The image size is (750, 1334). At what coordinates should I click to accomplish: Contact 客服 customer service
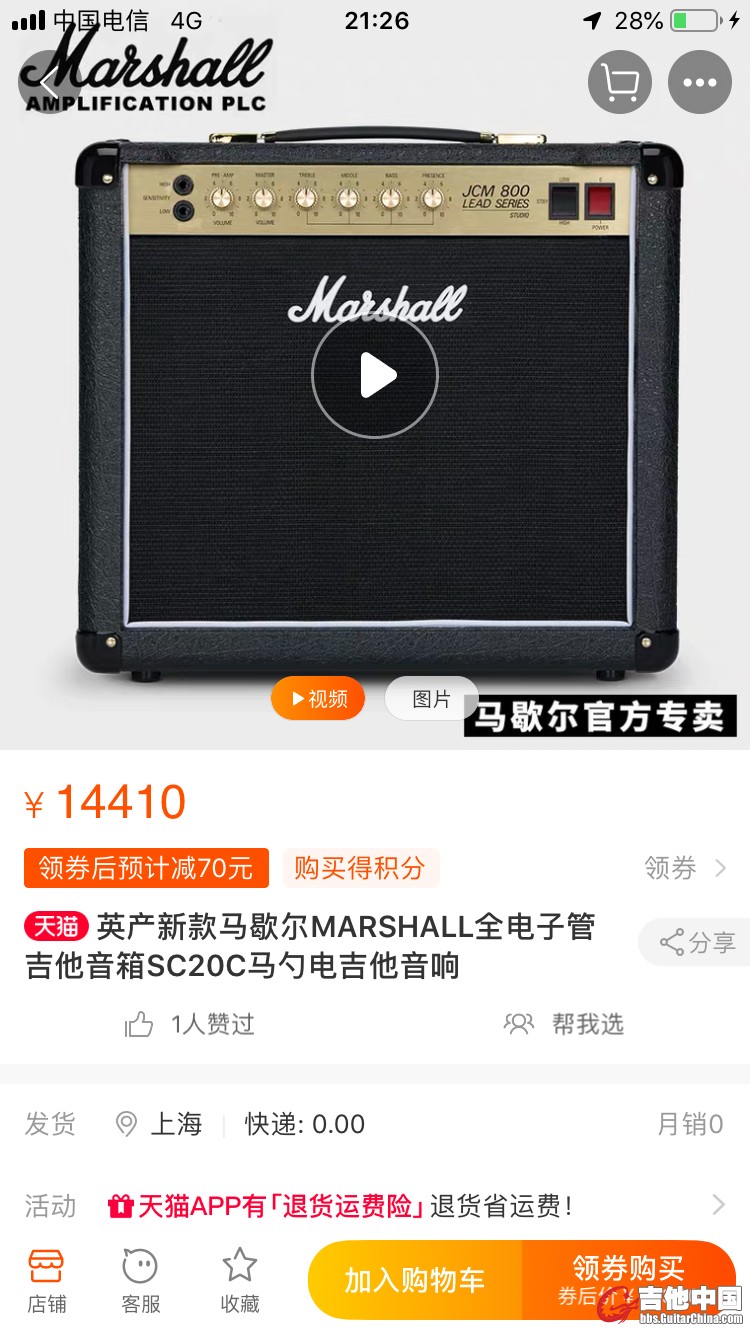coord(140,1280)
